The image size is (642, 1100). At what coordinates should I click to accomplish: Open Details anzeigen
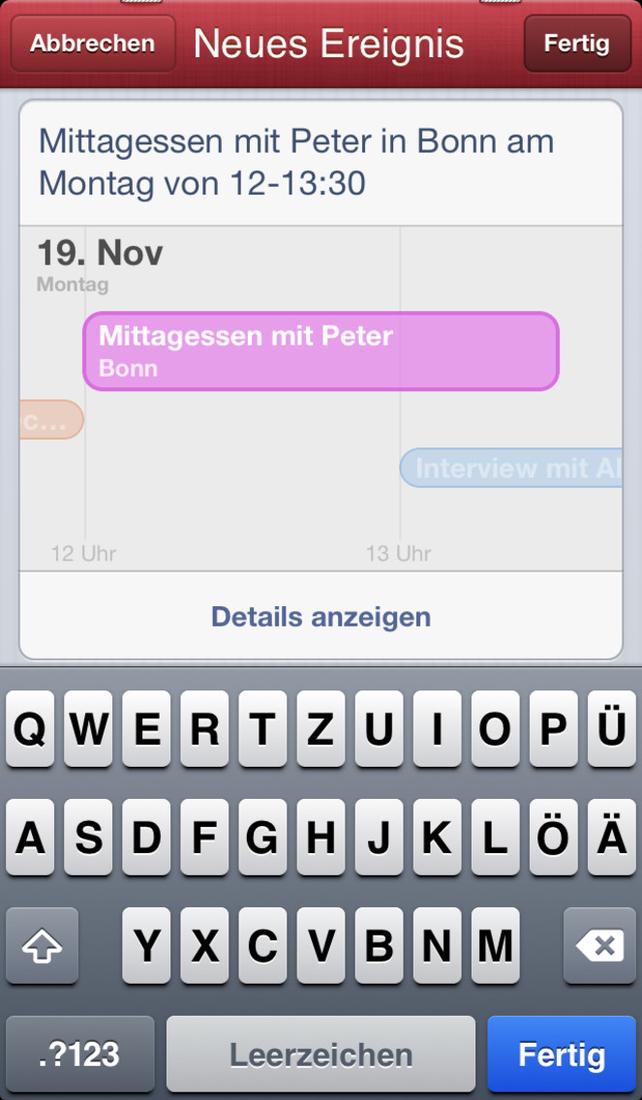[x=321, y=617]
